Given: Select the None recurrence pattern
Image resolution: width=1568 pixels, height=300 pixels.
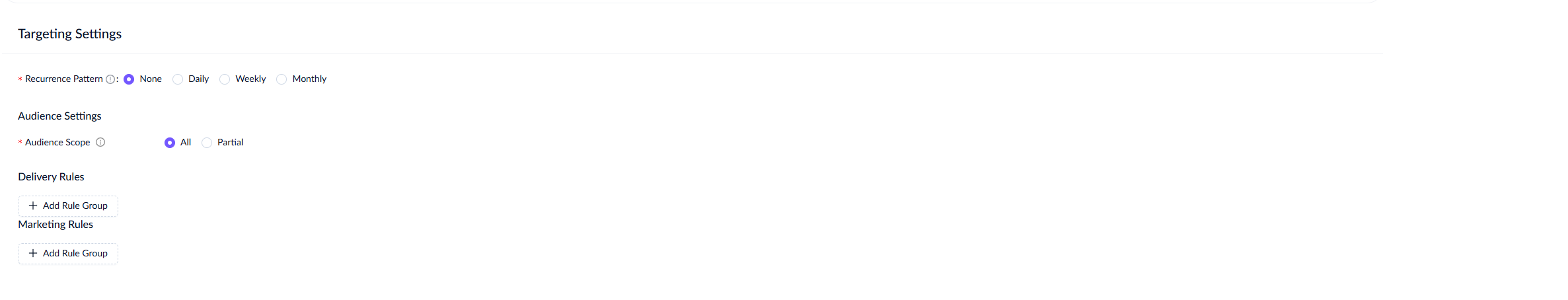Looking at the screenshot, I should pos(129,79).
